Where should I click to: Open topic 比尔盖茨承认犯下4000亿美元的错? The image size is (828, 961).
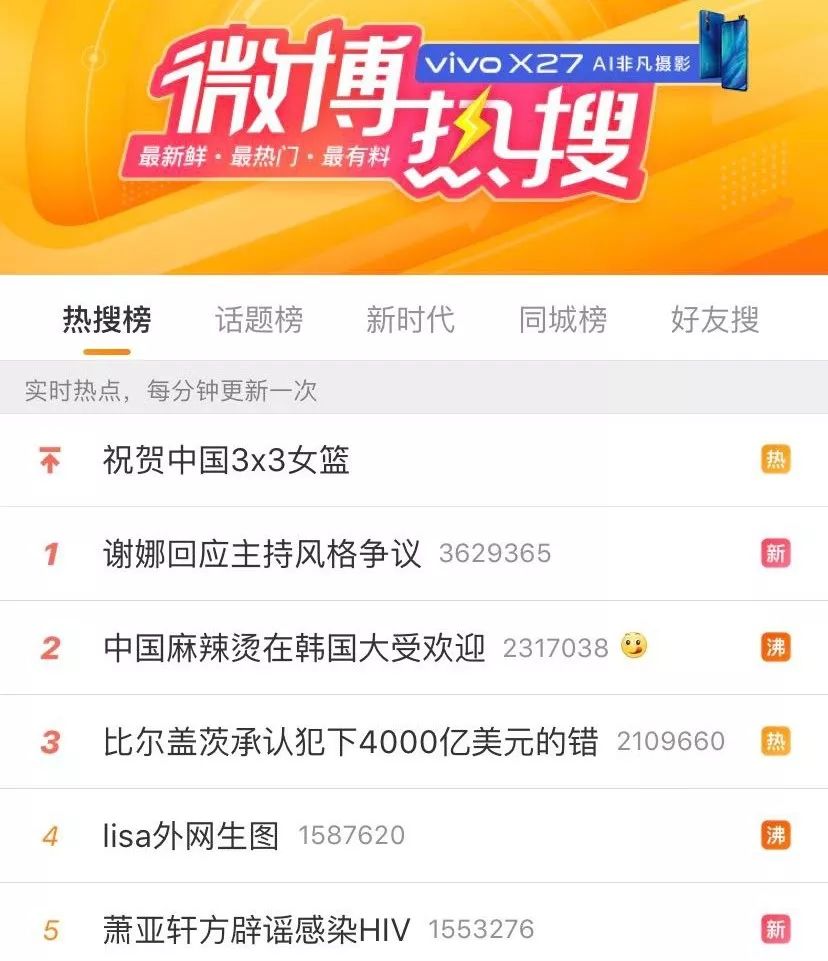(350, 742)
